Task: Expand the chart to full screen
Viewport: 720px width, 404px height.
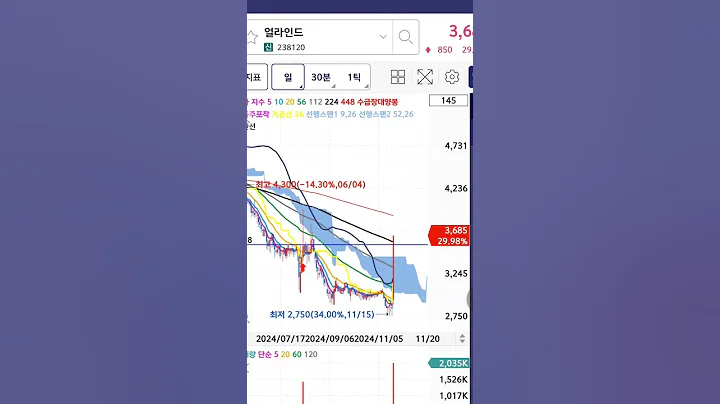Action: point(425,77)
